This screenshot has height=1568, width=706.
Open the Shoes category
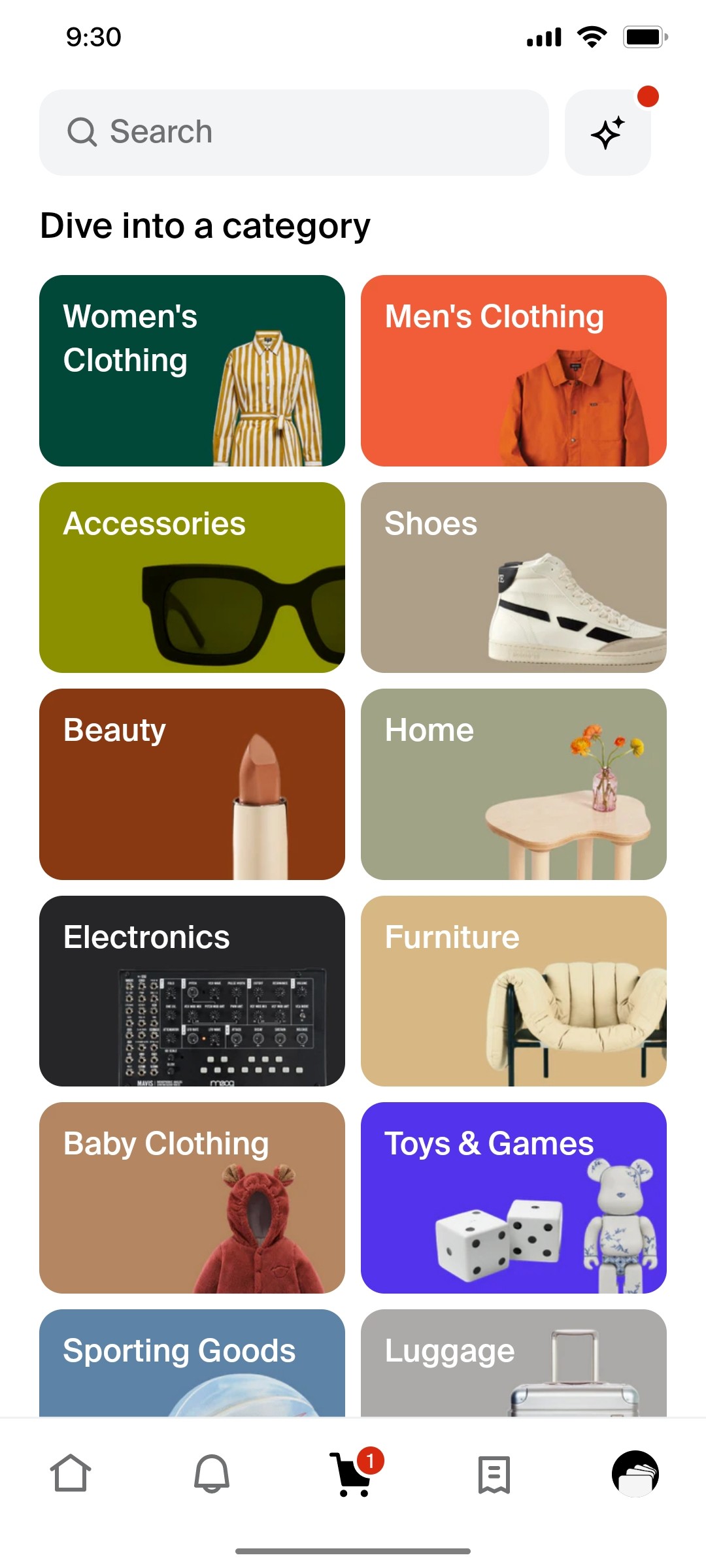click(x=513, y=578)
